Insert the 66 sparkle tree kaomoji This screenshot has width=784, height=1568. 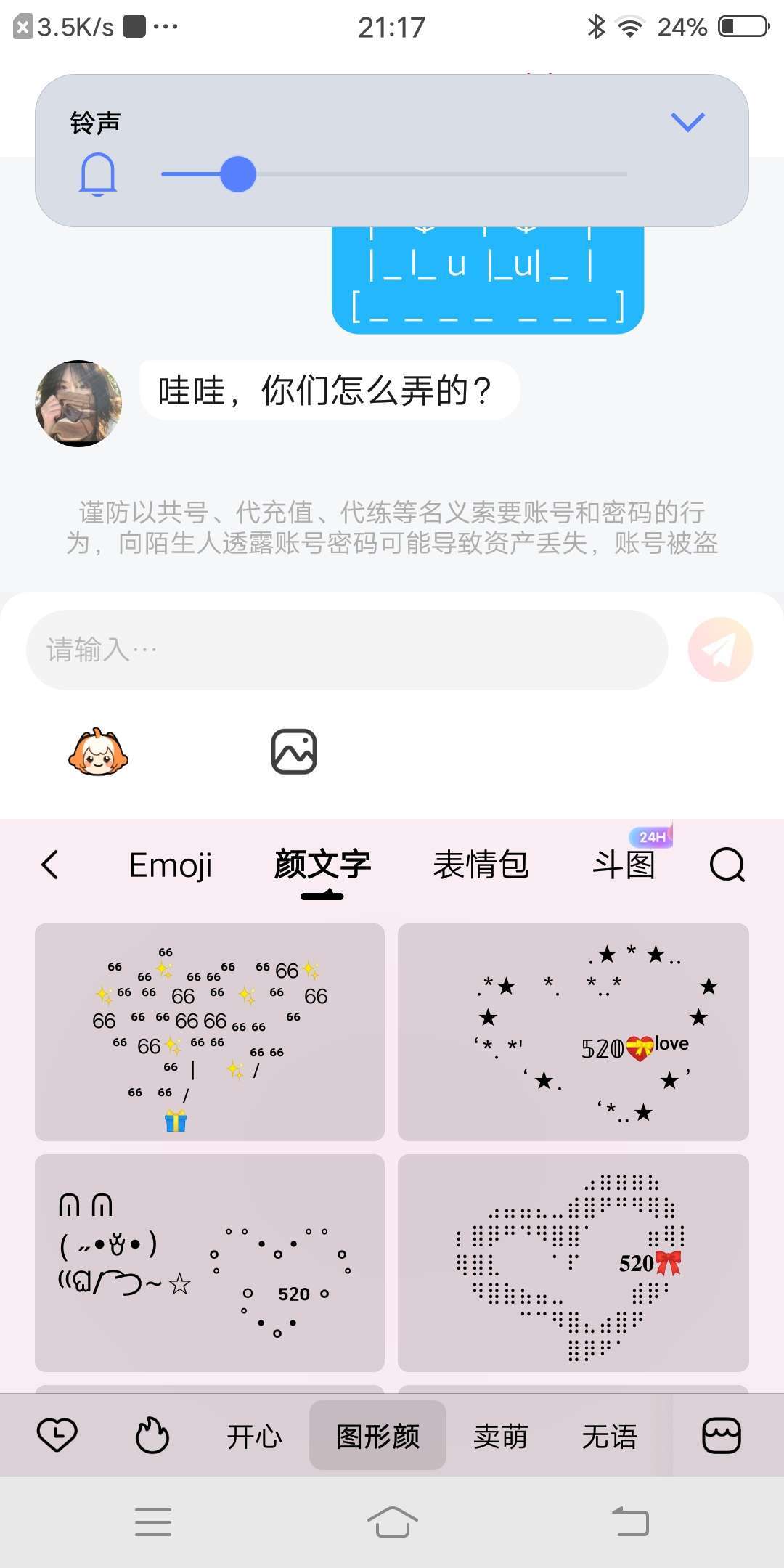(x=210, y=1032)
